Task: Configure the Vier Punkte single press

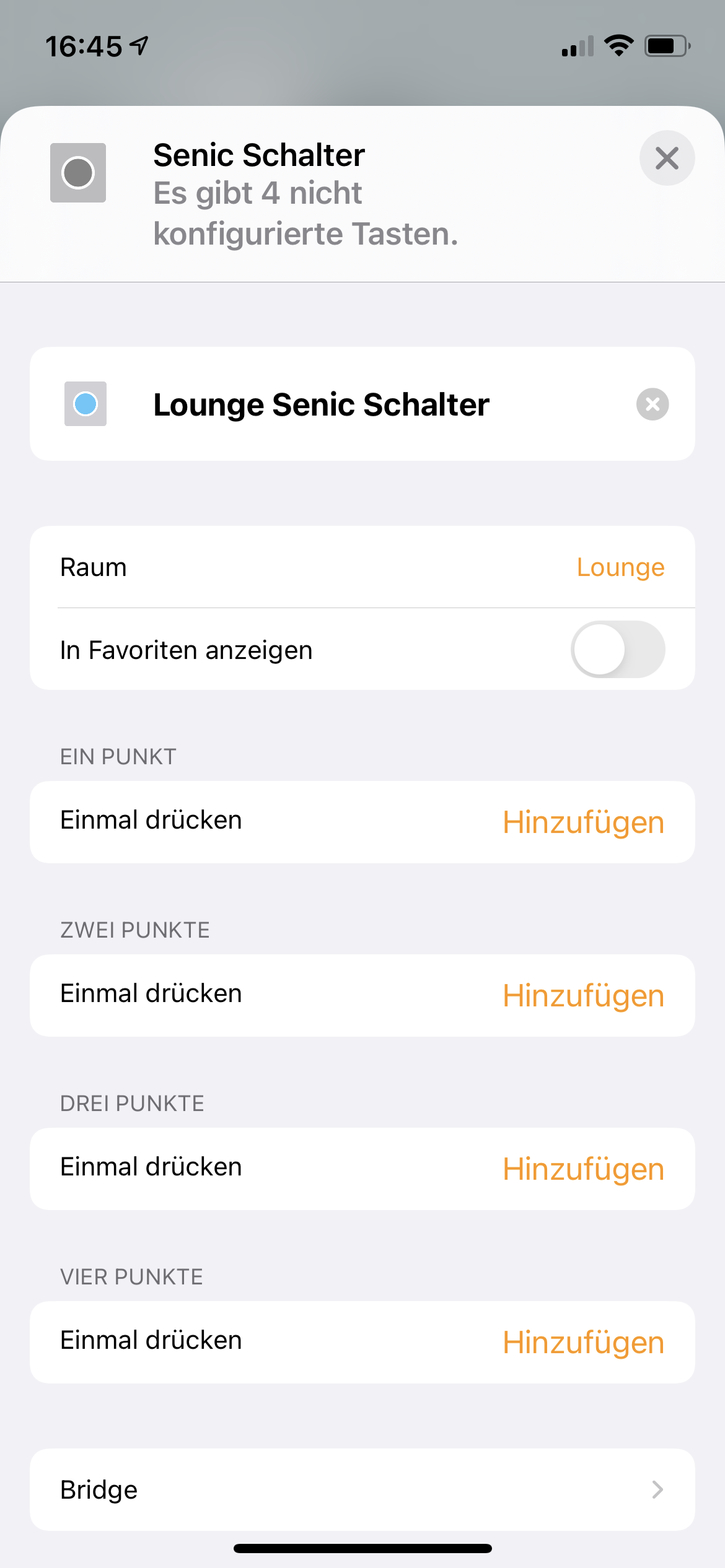Action: coord(362,1342)
